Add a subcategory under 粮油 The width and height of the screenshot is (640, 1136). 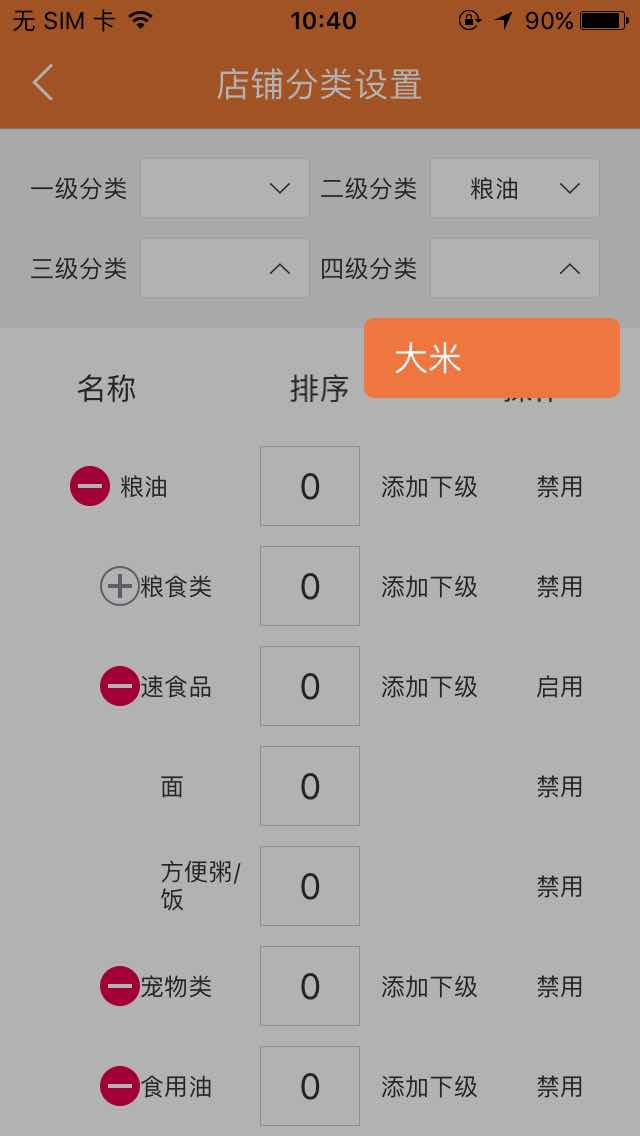[429, 486]
